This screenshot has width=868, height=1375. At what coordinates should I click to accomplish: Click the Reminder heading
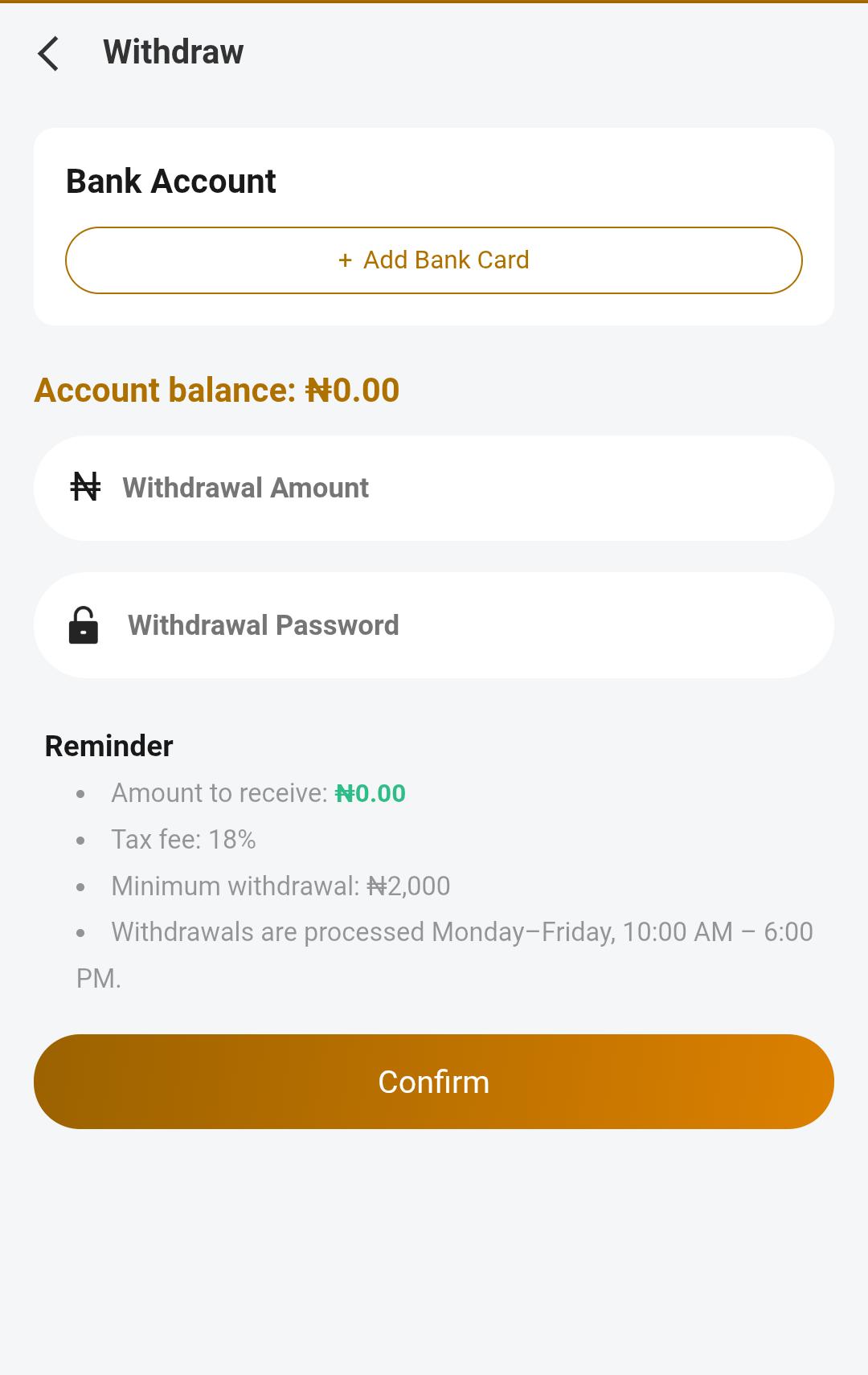pos(108,746)
